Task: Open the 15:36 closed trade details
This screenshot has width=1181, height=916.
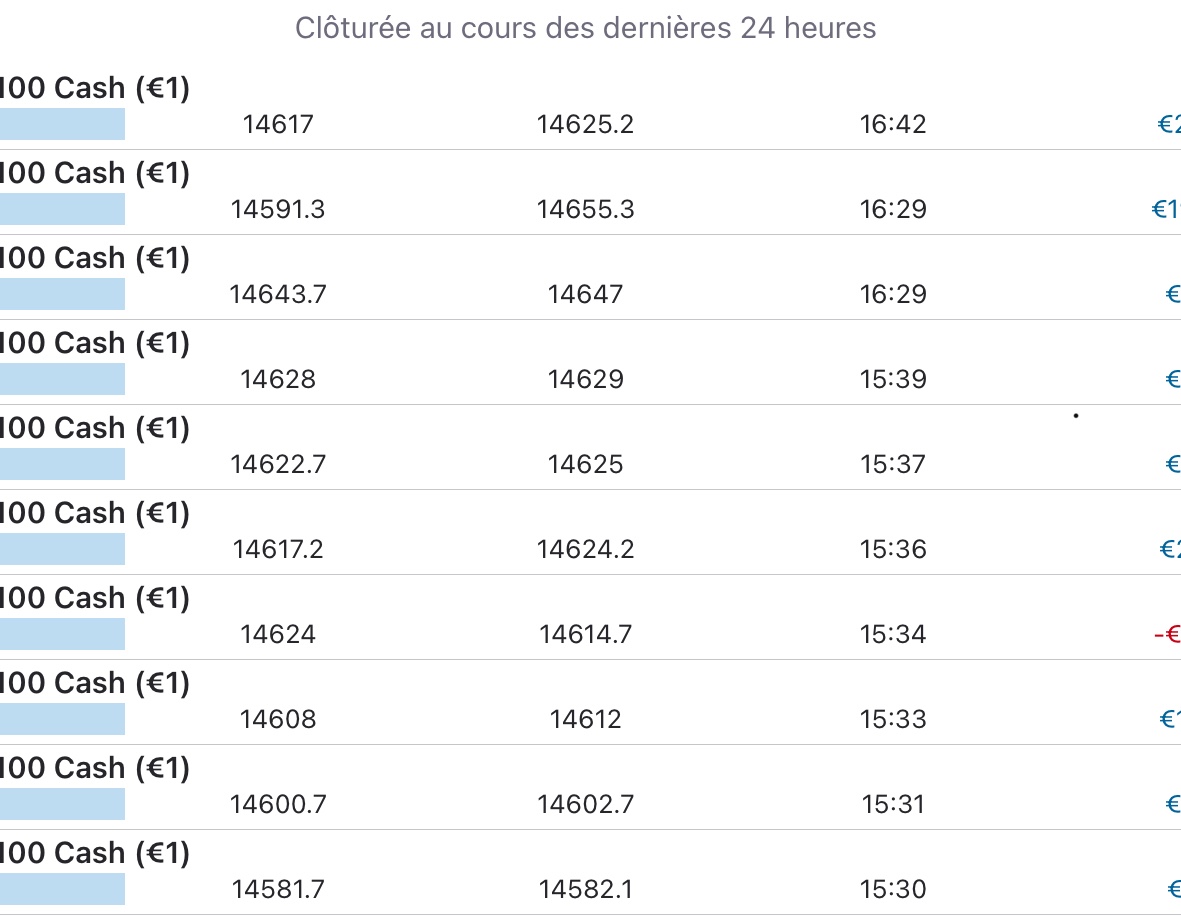Action: point(590,533)
